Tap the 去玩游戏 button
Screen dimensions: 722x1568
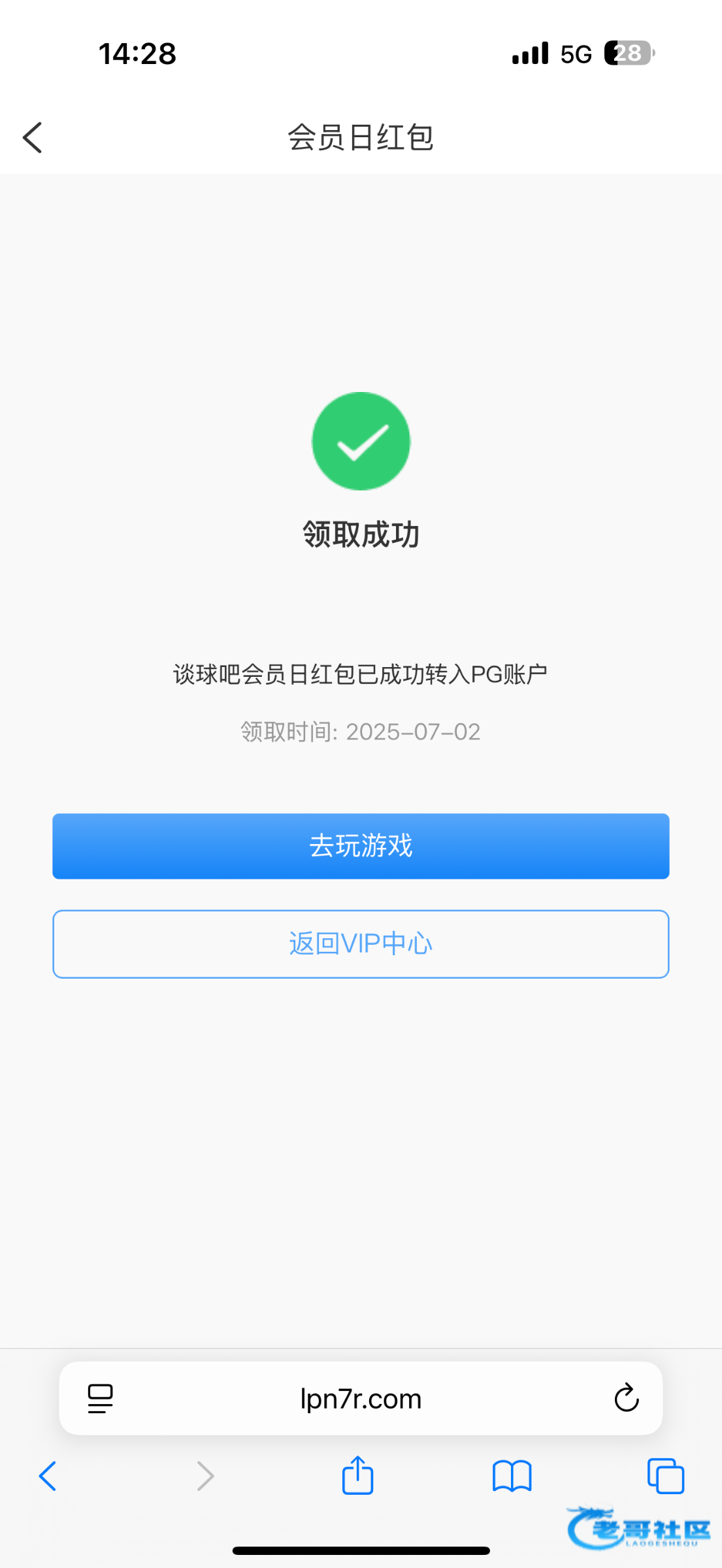361,846
